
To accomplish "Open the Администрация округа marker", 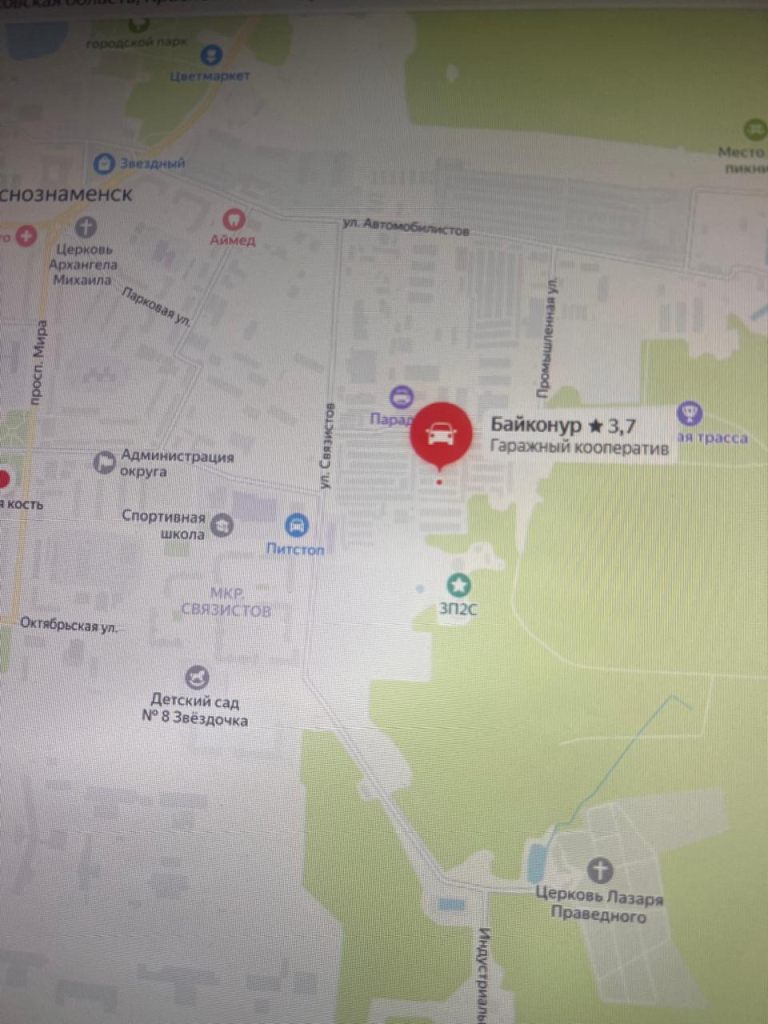I will point(104,462).
